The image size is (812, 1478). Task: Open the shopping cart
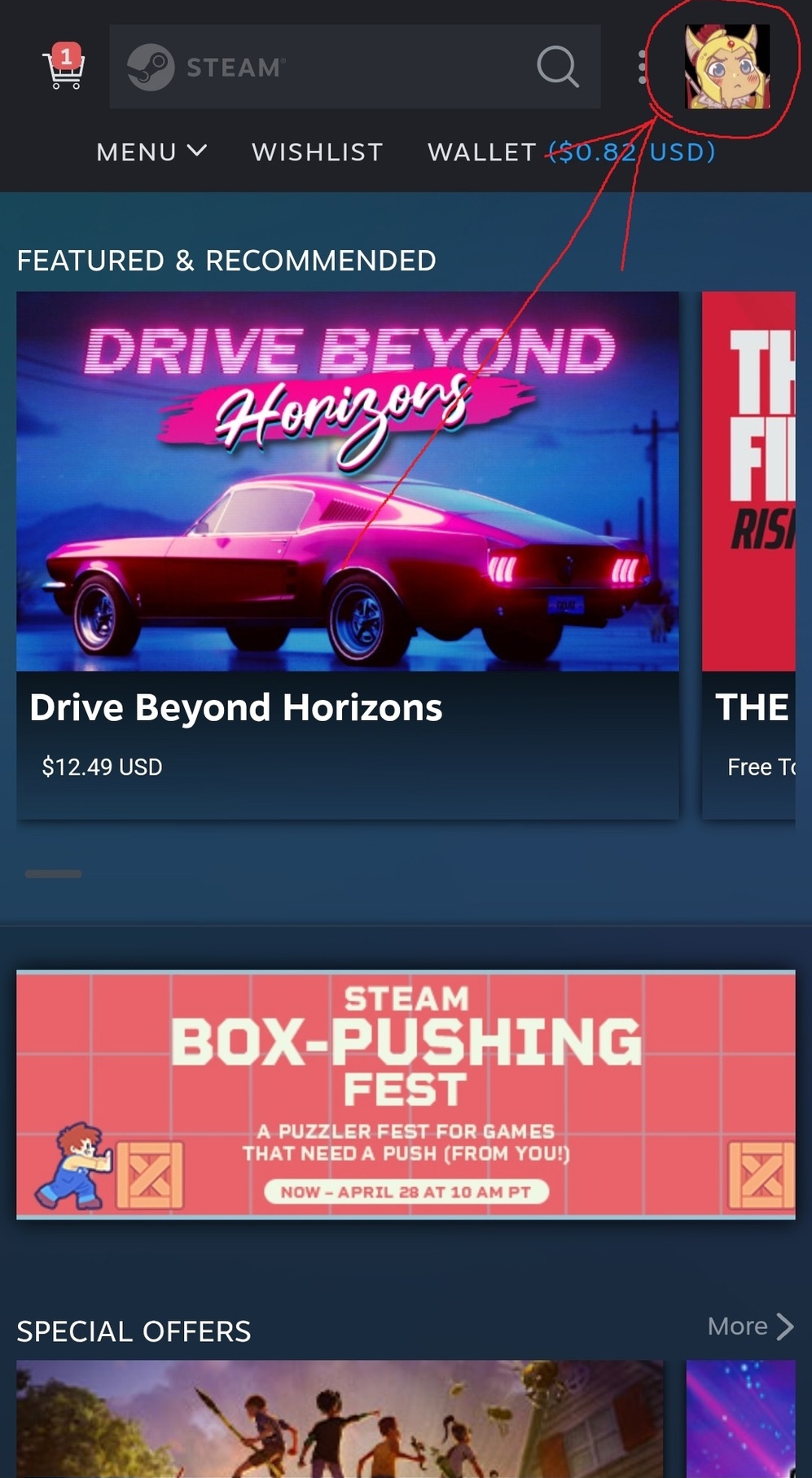click(64, 68)
